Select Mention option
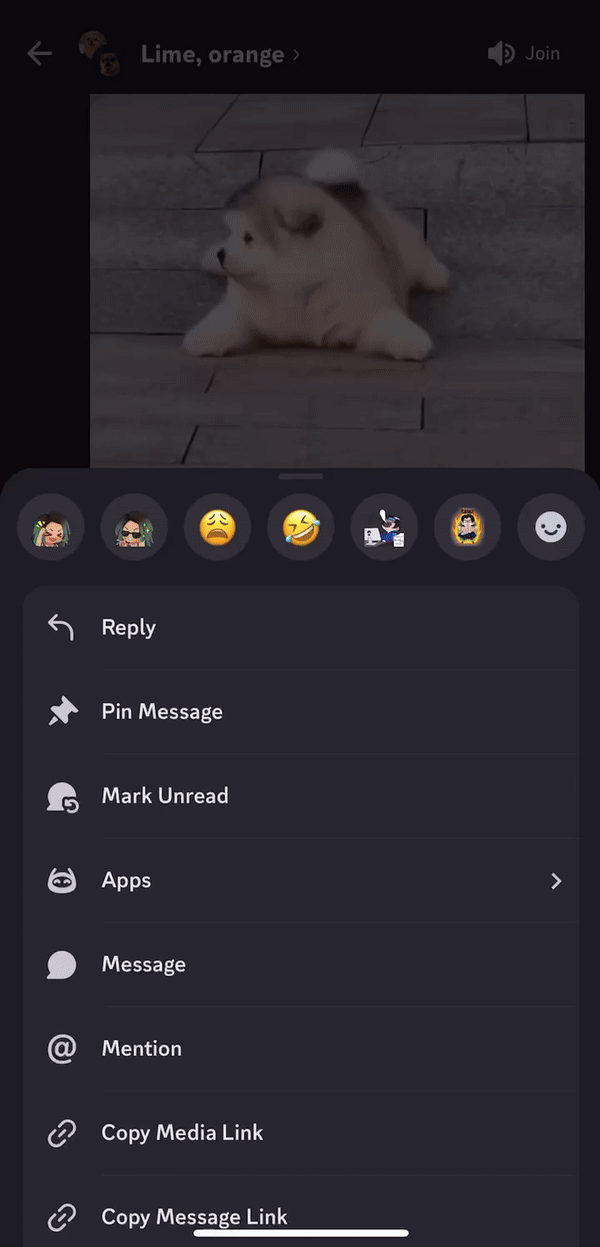The width and height of the screenshot is (600, 1247). [x=141, y=1048]
